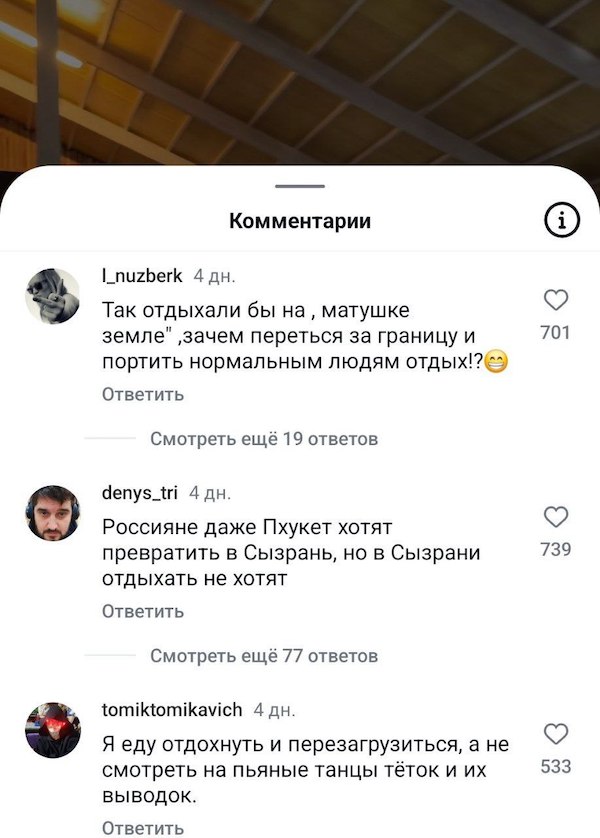Reply to denys_tri's comment

pyautogui.click(x=143, y=611)
